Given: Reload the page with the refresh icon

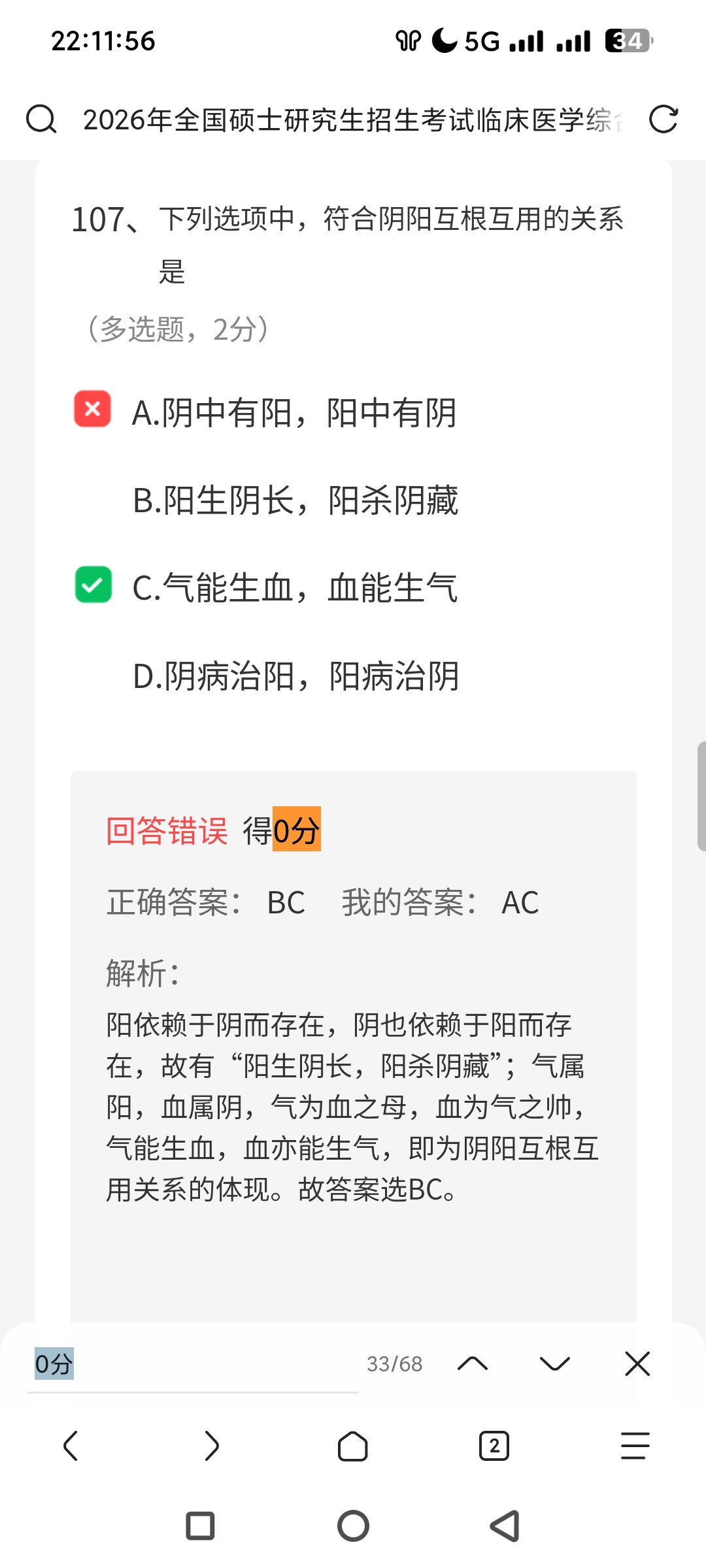Looking at the screenshot, I should [663, 120].
